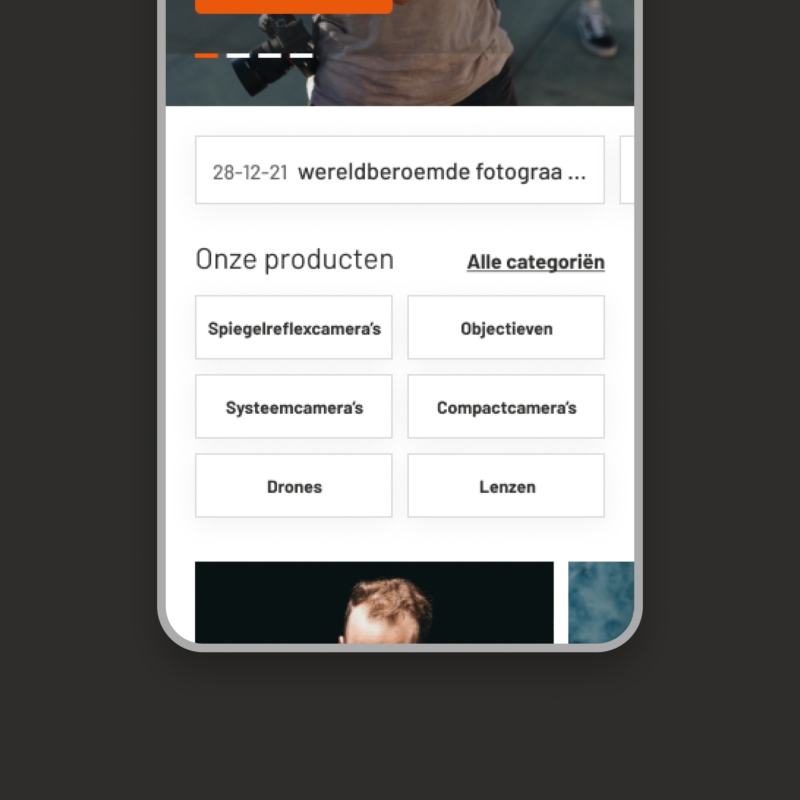The height and width of the screenshot is (800, 800).
Task: Open the Alle categoriën link
Action: 535,262
